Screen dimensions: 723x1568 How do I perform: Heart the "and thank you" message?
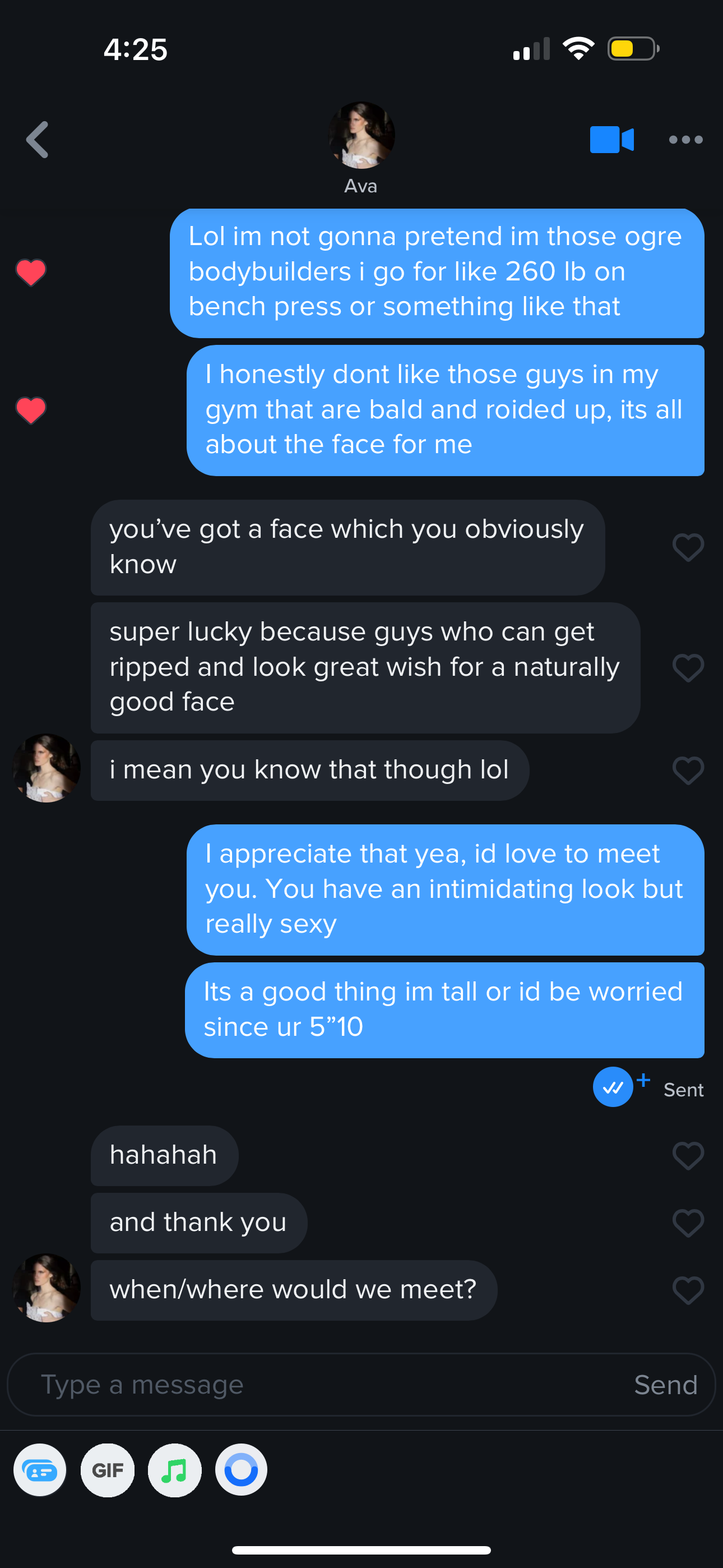pos(688,1223)
